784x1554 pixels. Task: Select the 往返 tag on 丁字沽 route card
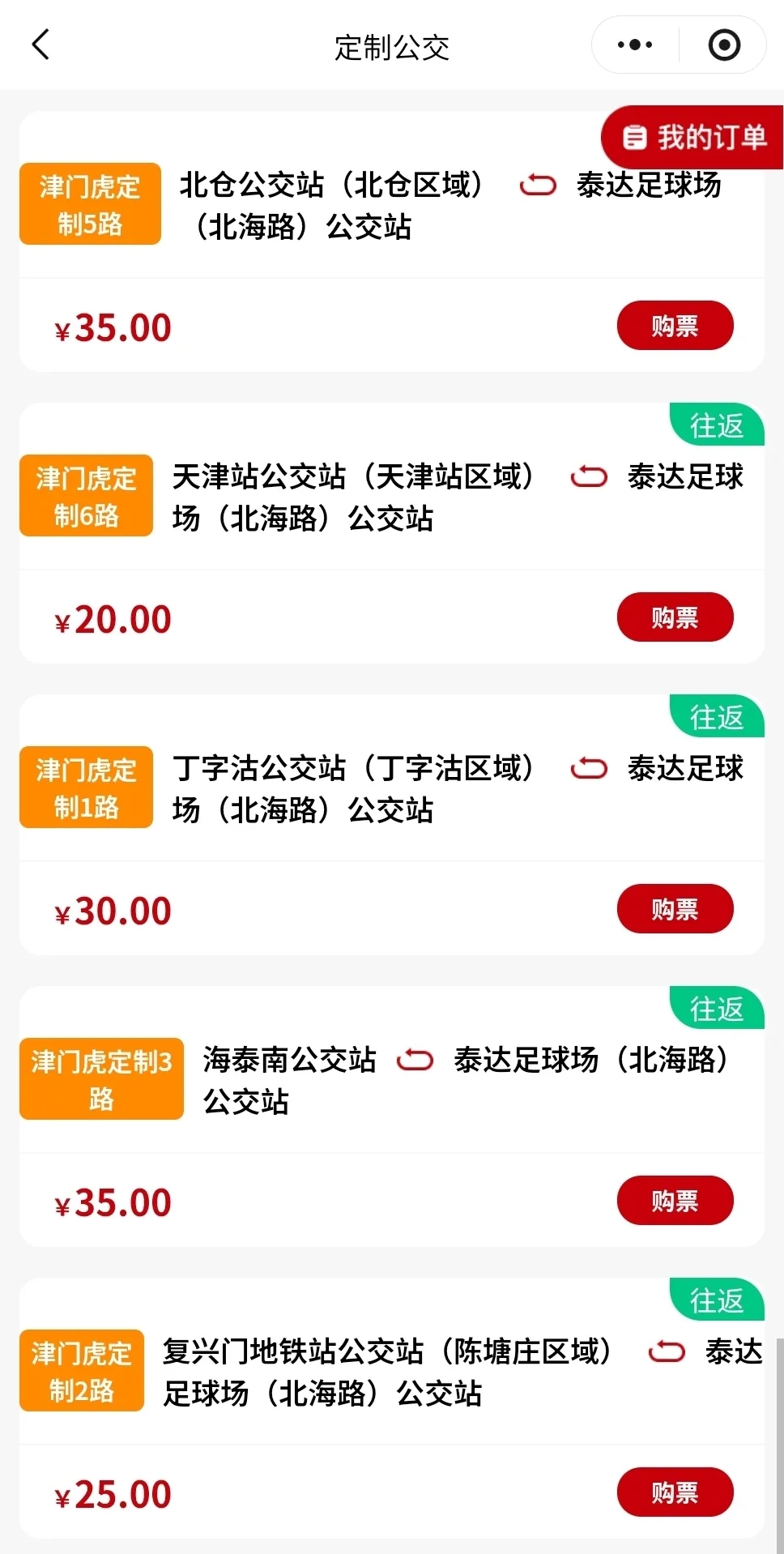[716, 717]
